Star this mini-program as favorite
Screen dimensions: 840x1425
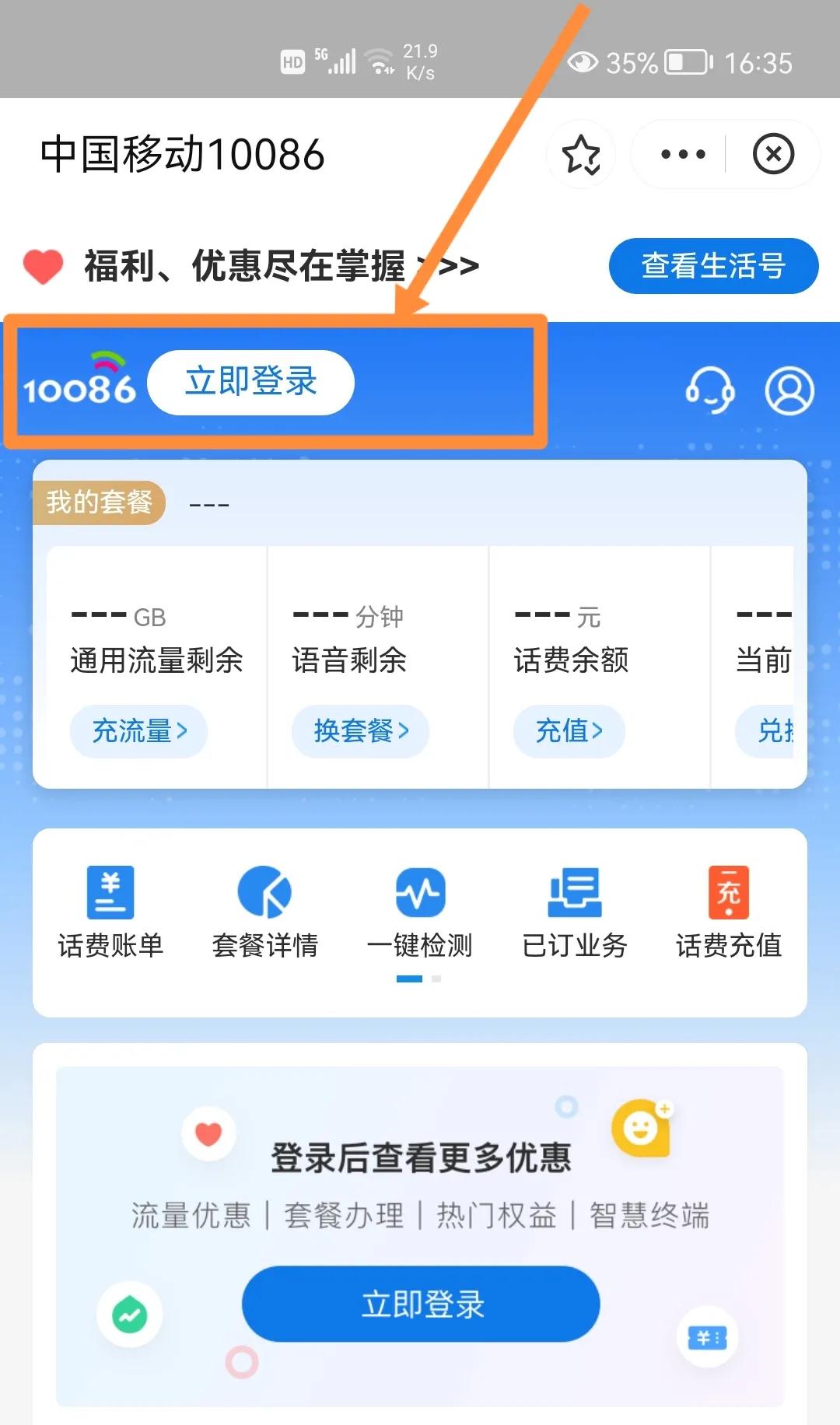point(581,155)
